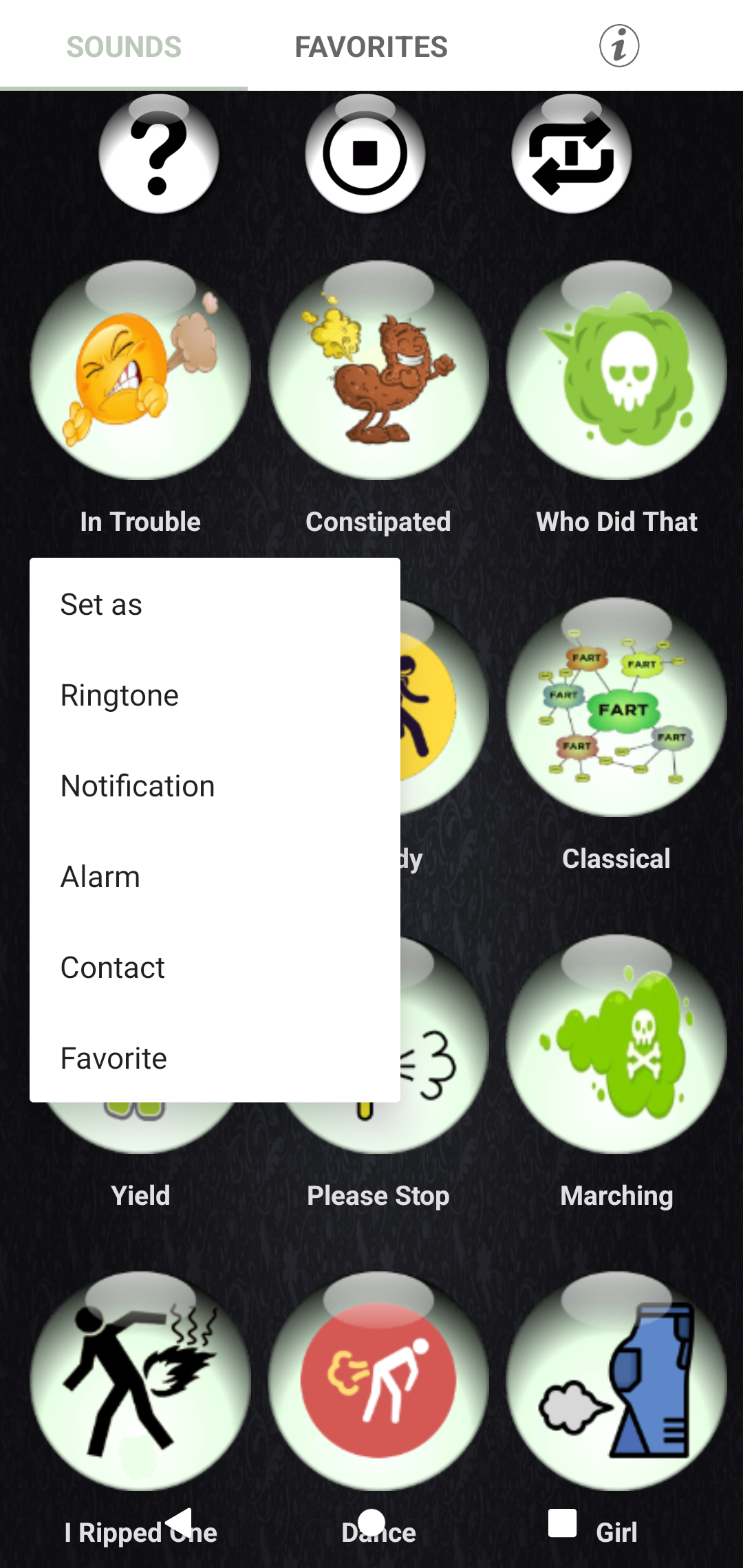Set the sound as Ringtone

[x=119, y=695]
